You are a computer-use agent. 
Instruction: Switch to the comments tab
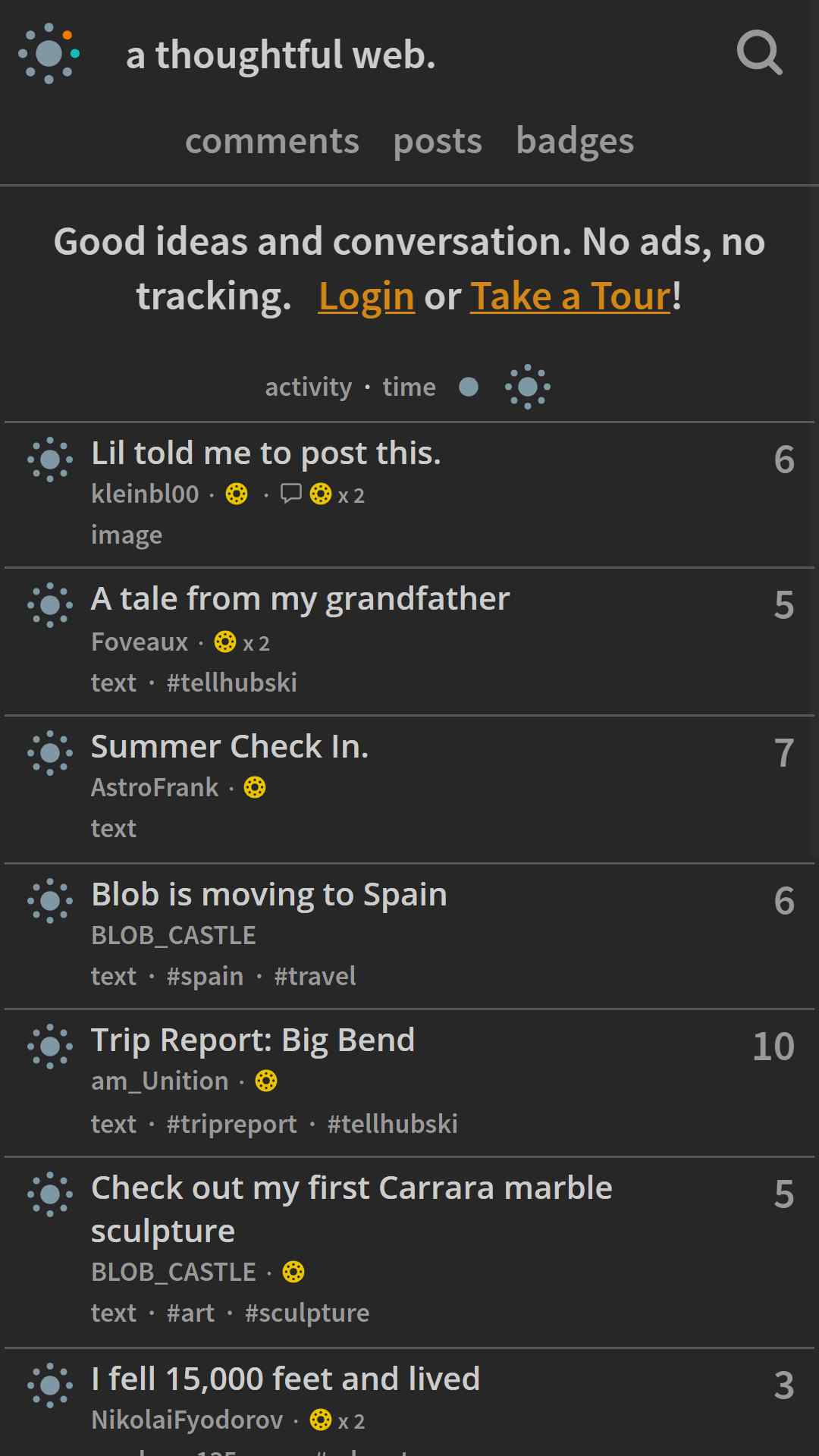click(272, 141)
